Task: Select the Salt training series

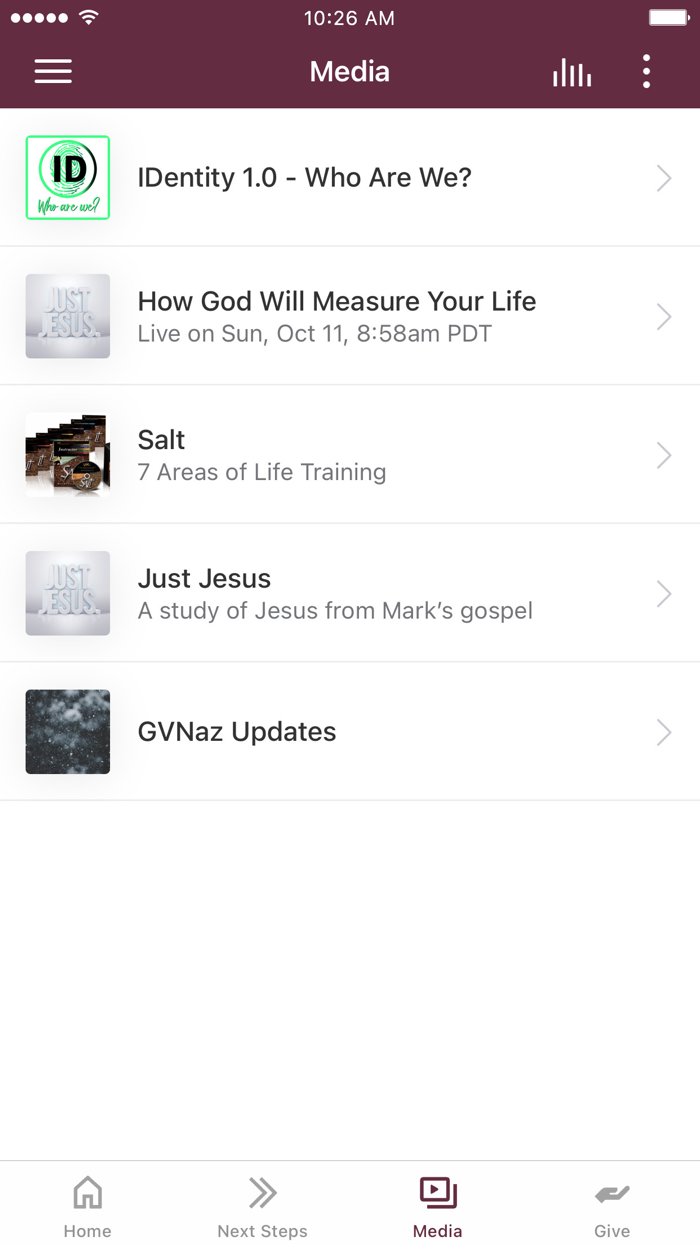Action: coord(349,455)
